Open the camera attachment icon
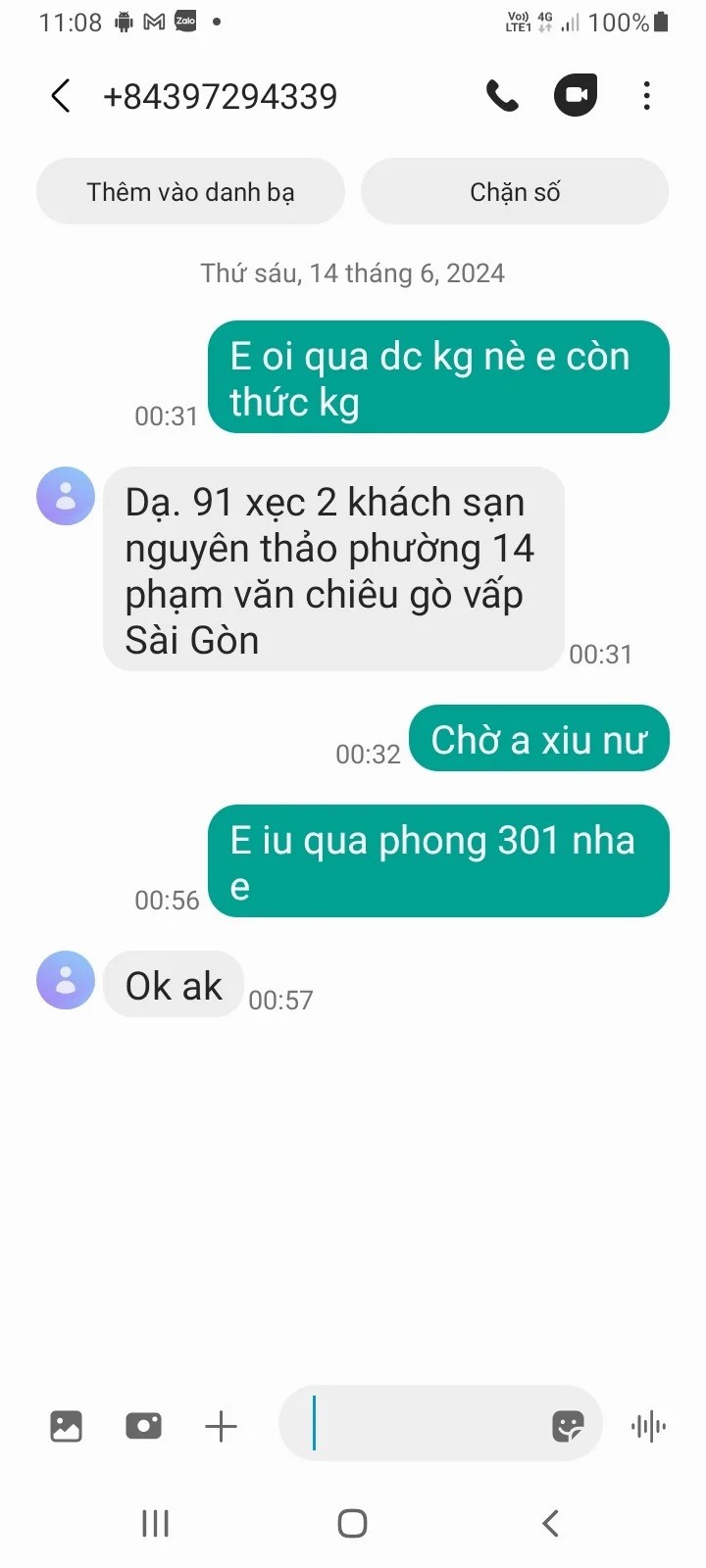 coord(143,1426)
